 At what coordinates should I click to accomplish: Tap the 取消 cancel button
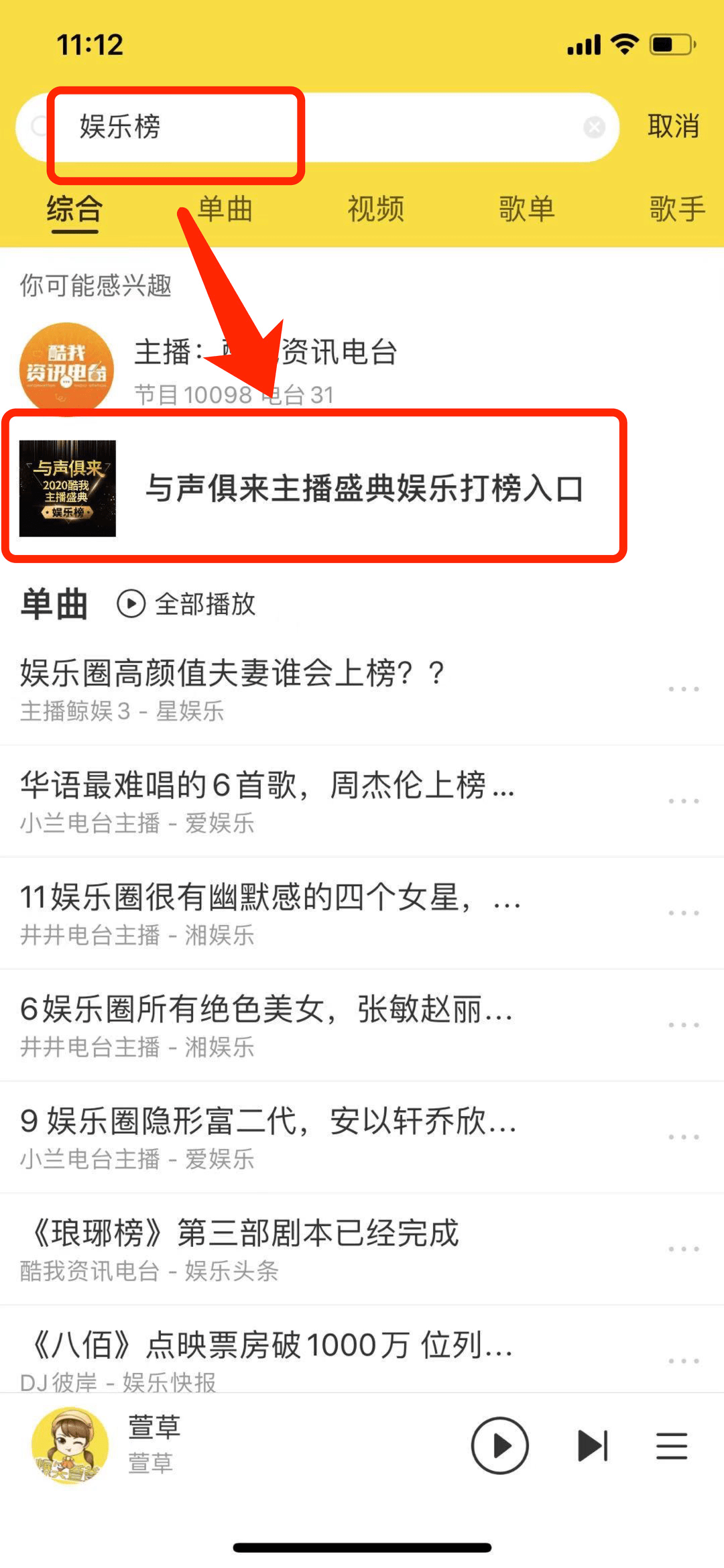pyautogui.click(x=674, y=127)
